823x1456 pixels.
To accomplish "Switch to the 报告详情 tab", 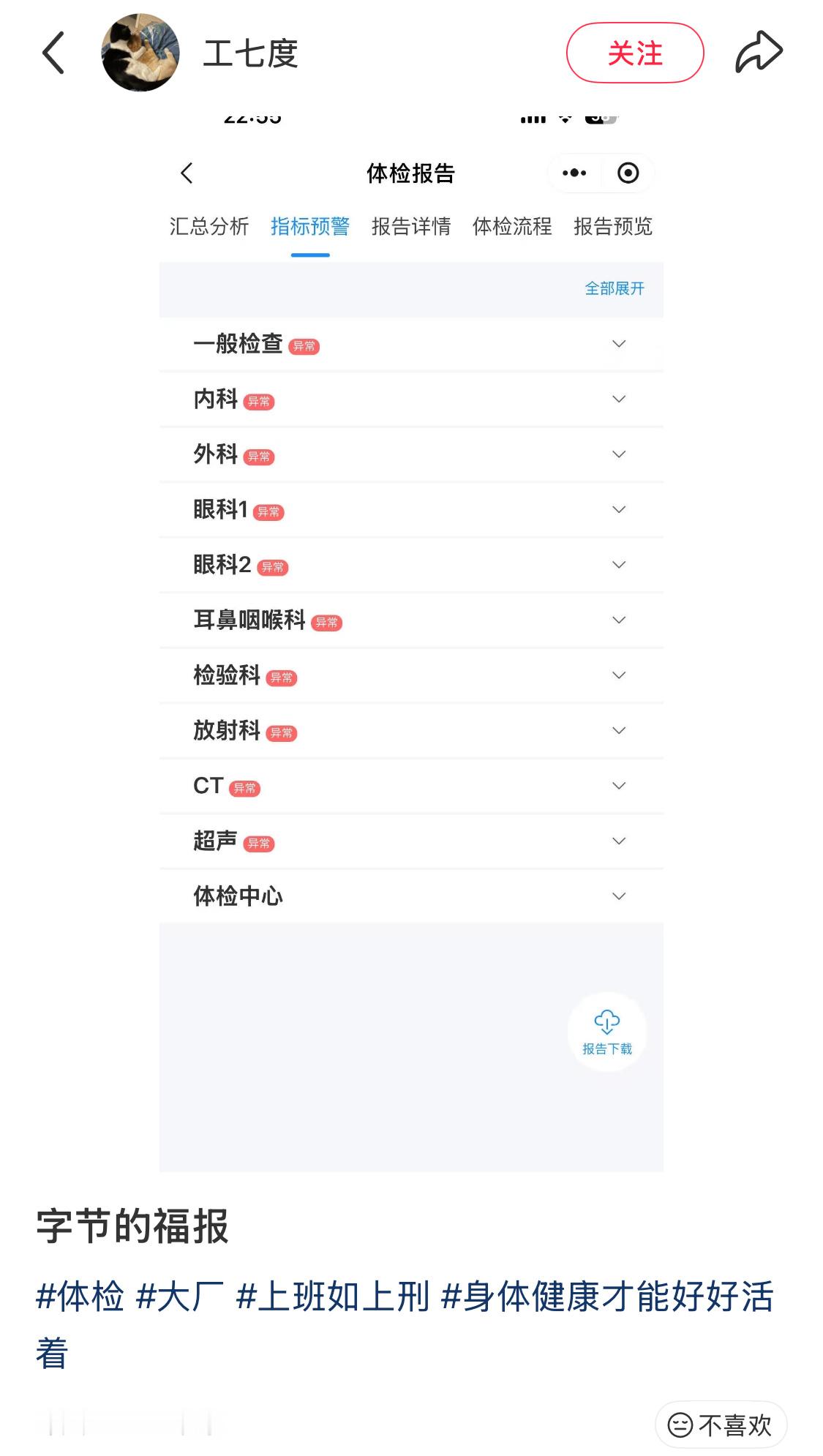I will 411,228.
